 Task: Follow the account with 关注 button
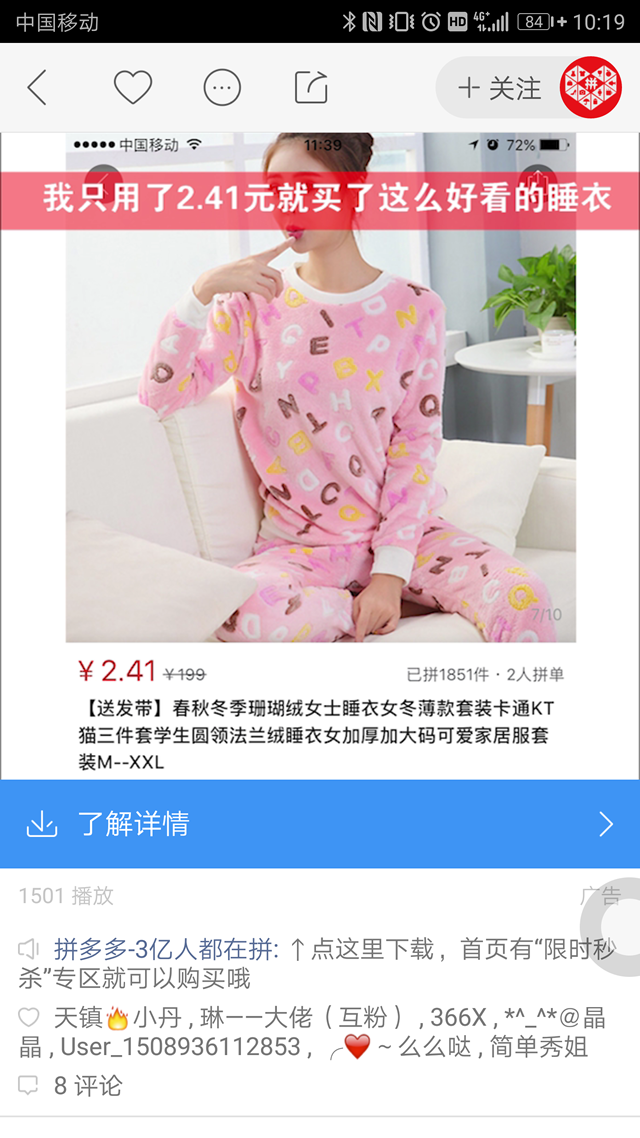pos(499,88)
